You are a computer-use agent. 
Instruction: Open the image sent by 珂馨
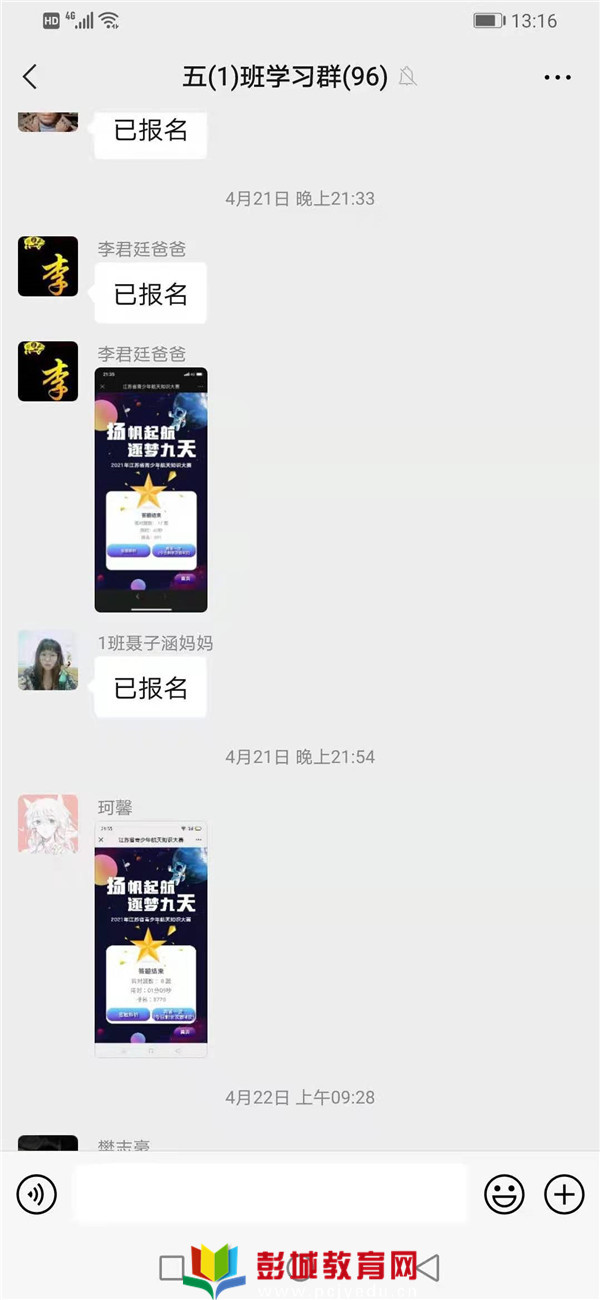[x=151, y=939]
